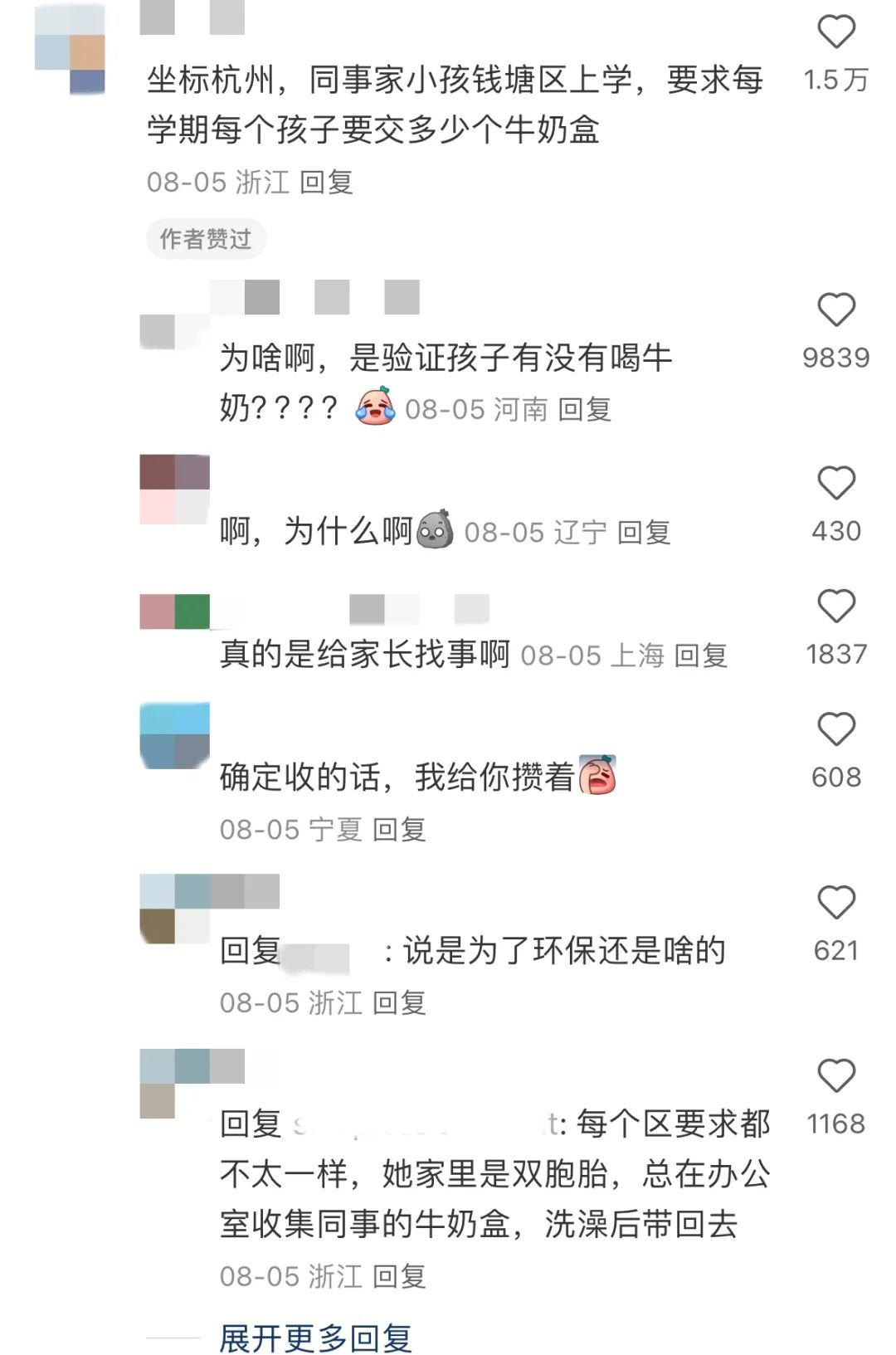
Task: Open avatar of the 宁夏 commenter
Action: [x=174, y=735]
